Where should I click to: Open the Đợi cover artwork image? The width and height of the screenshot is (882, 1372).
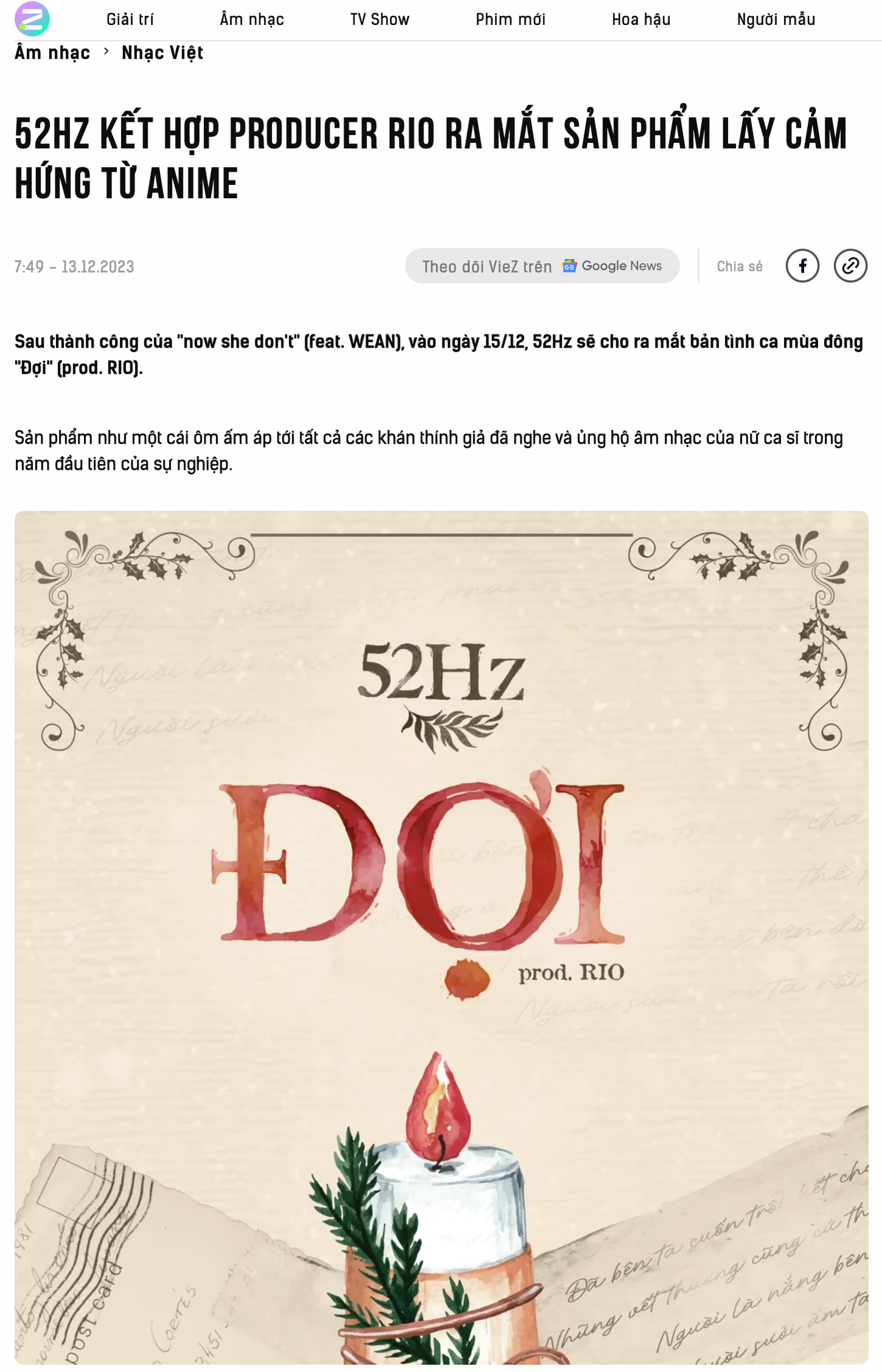point(441,937)
